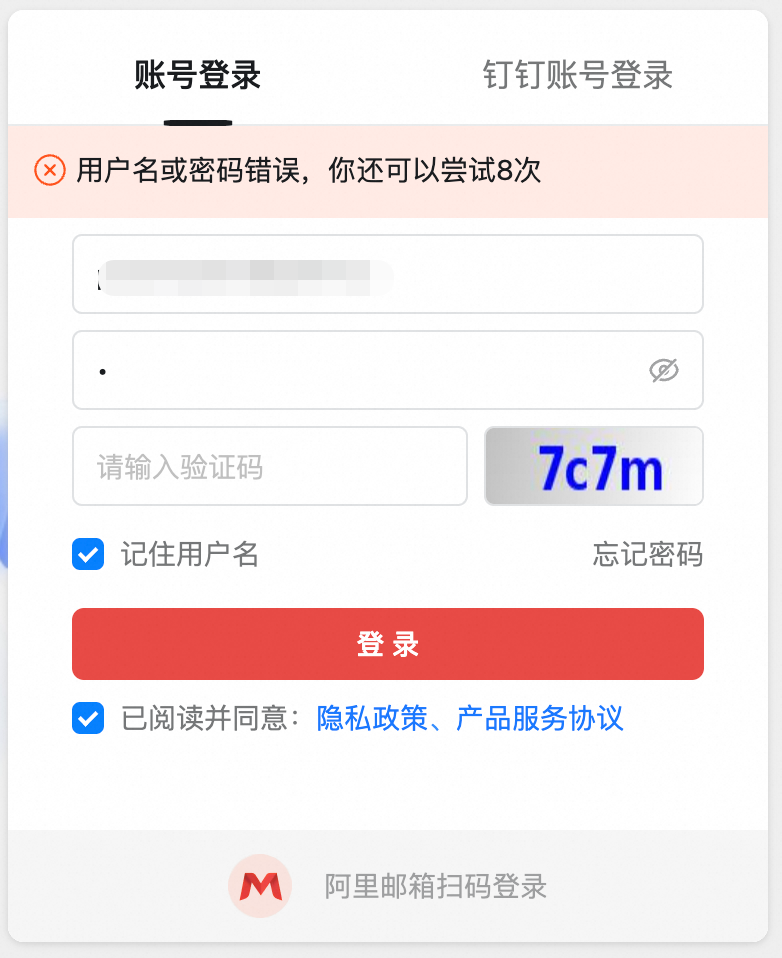The width and height of the screenshot is (782, 958).
Task: Select the 账号登录 tab
Action: tap(198, 76)
